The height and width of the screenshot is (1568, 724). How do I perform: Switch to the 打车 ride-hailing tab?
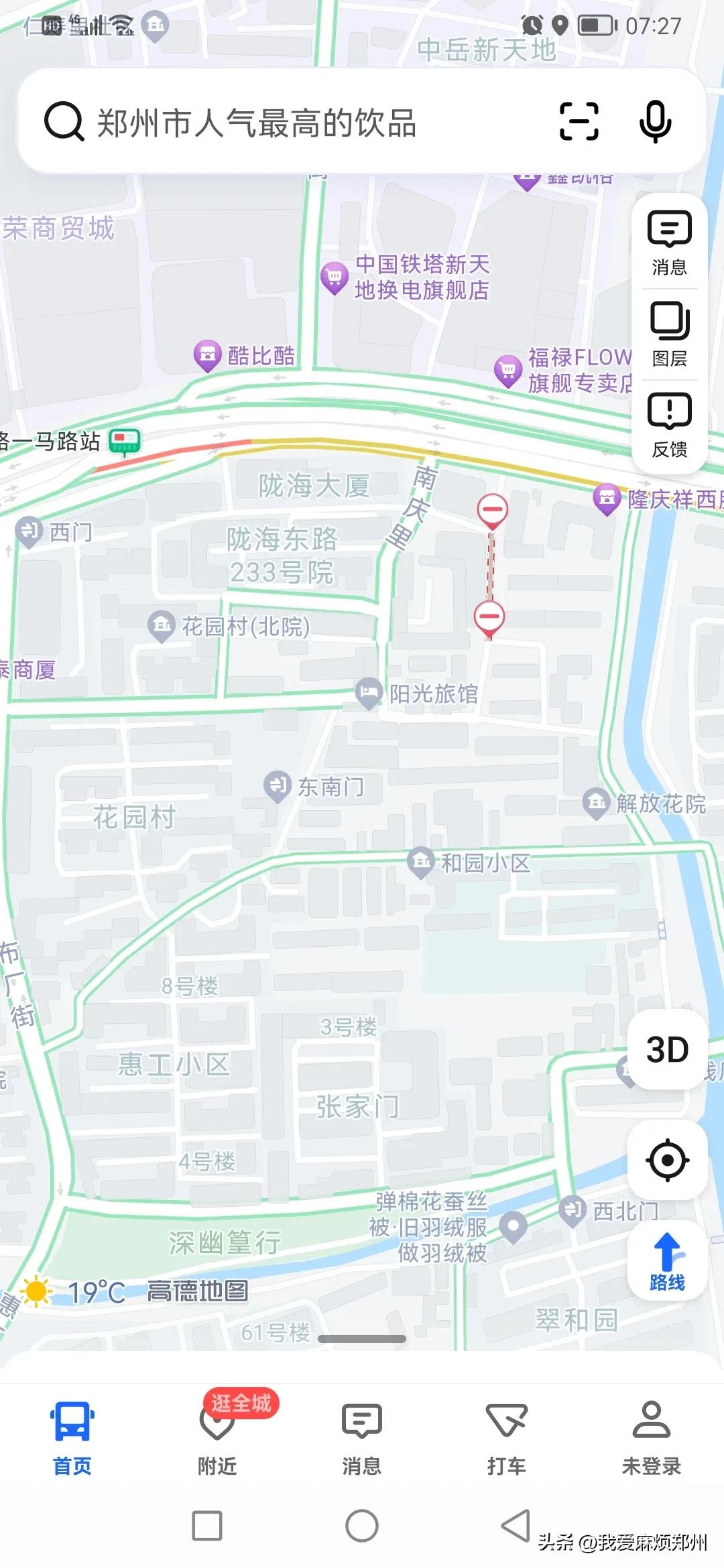coord(507,1441)
